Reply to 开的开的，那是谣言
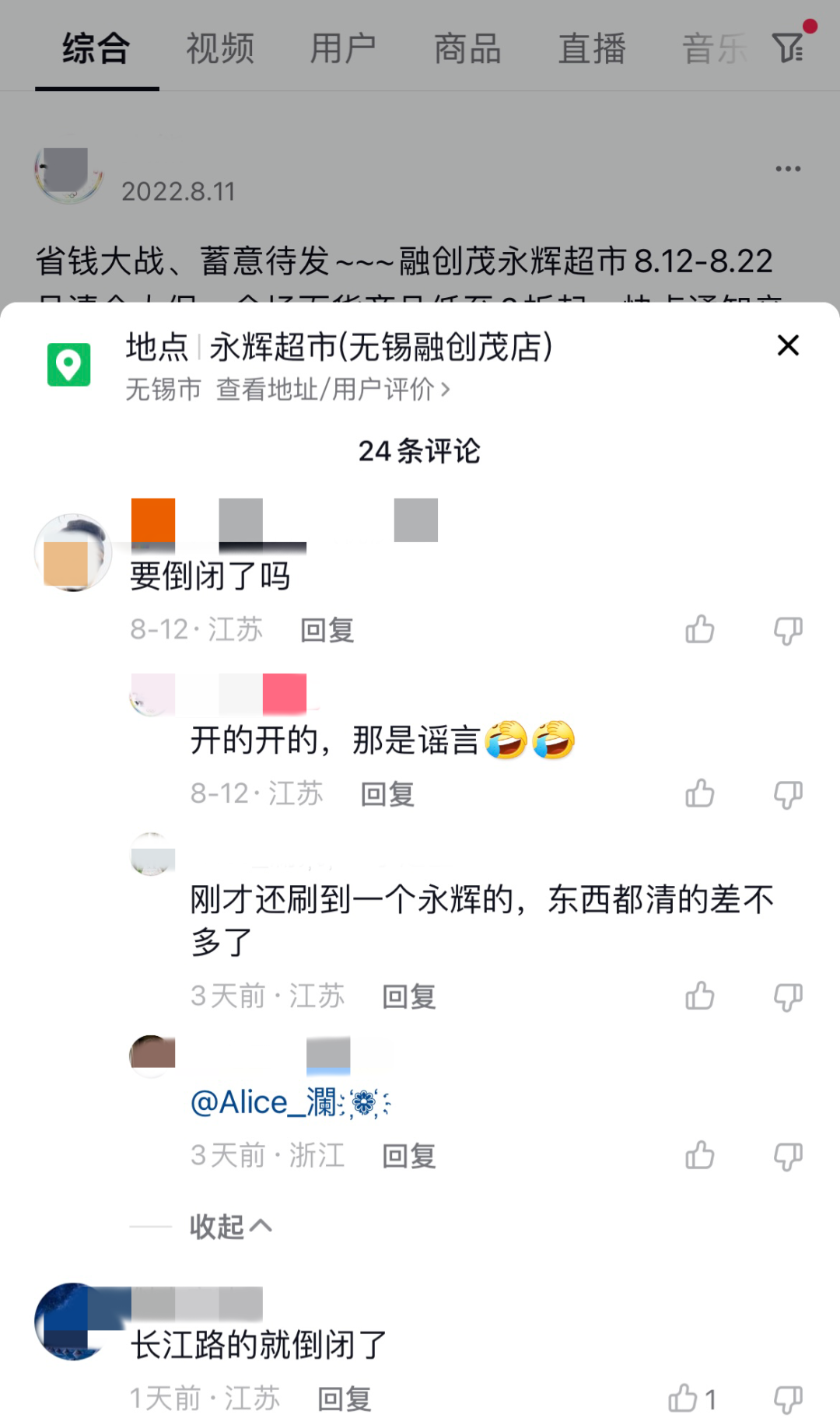 pyautogui.click(x=387, y=794)
